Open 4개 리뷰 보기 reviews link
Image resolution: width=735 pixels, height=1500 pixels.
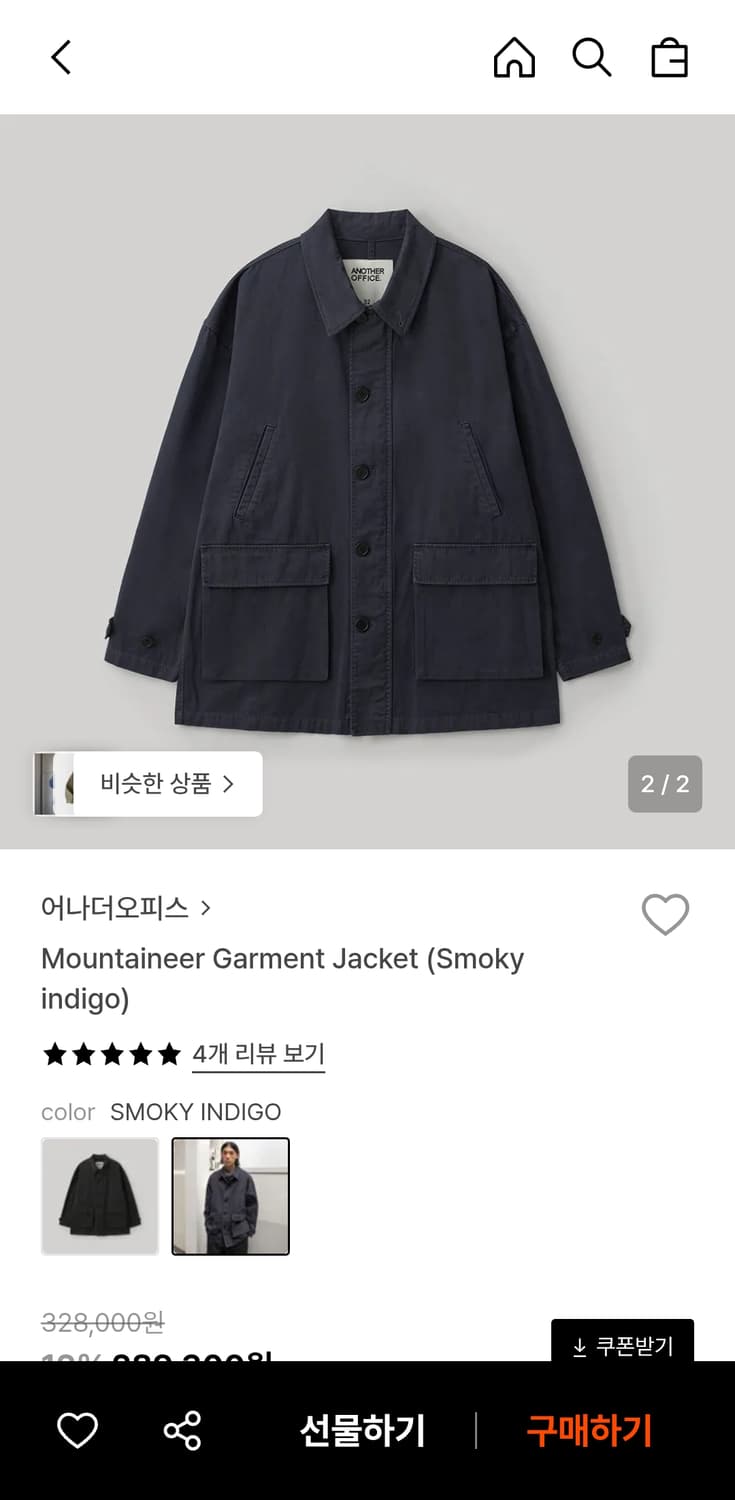258,1054
